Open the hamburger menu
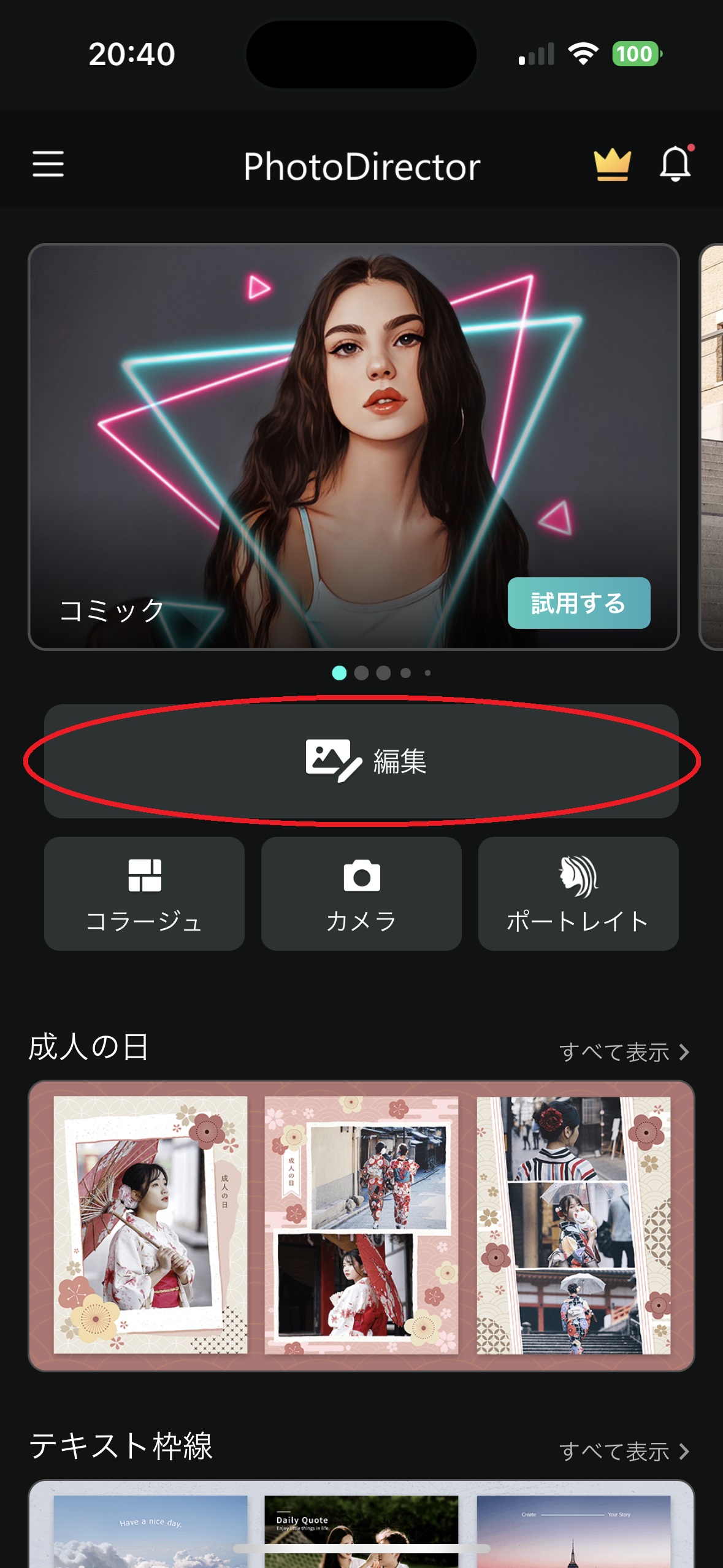The height and width of the screenshot is (1568, 723). click(48, 164)
